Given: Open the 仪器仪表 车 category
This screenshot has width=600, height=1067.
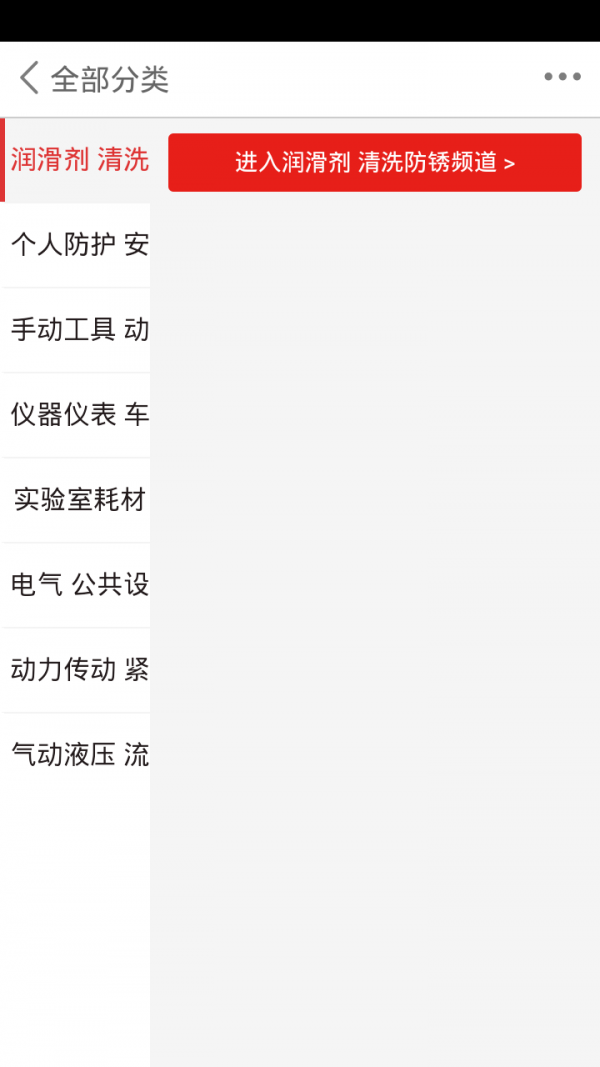Looking at the screenshot, I should pyautogui.click(x=78, y=415).
